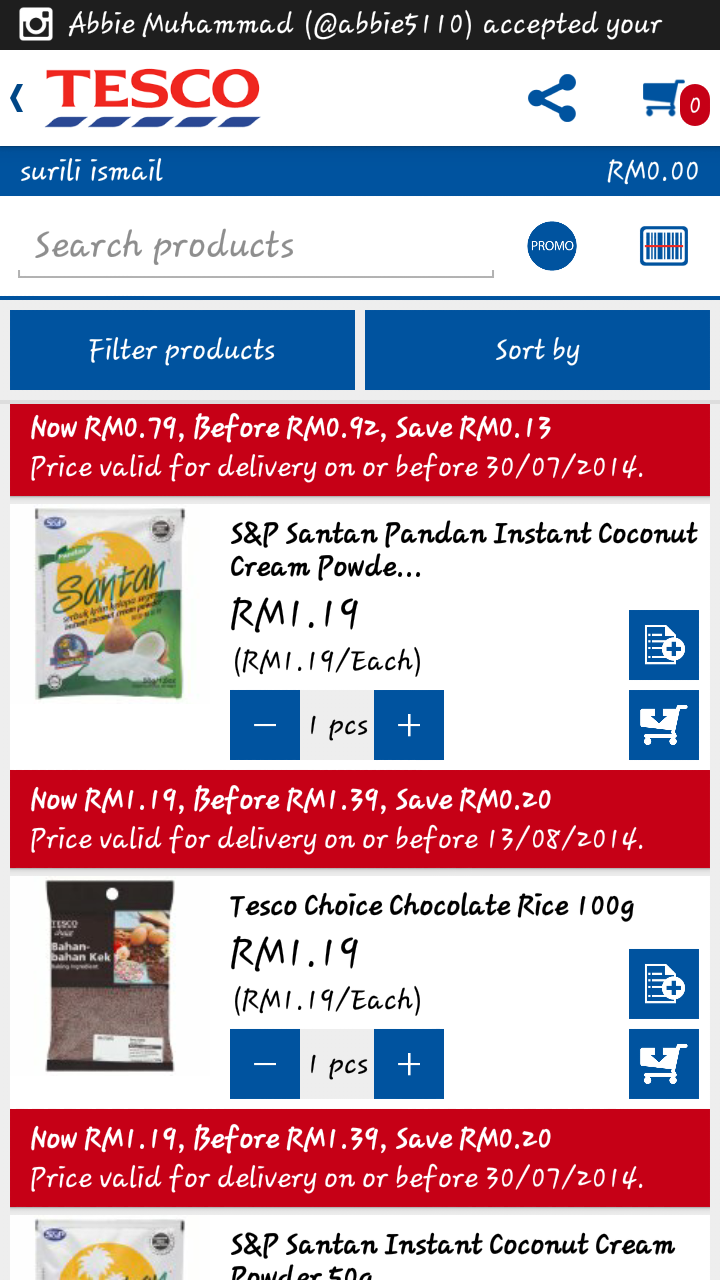Open the Filter products panel
The width and height of the screenshot is (720, 1280).
[x=181, y=349]
